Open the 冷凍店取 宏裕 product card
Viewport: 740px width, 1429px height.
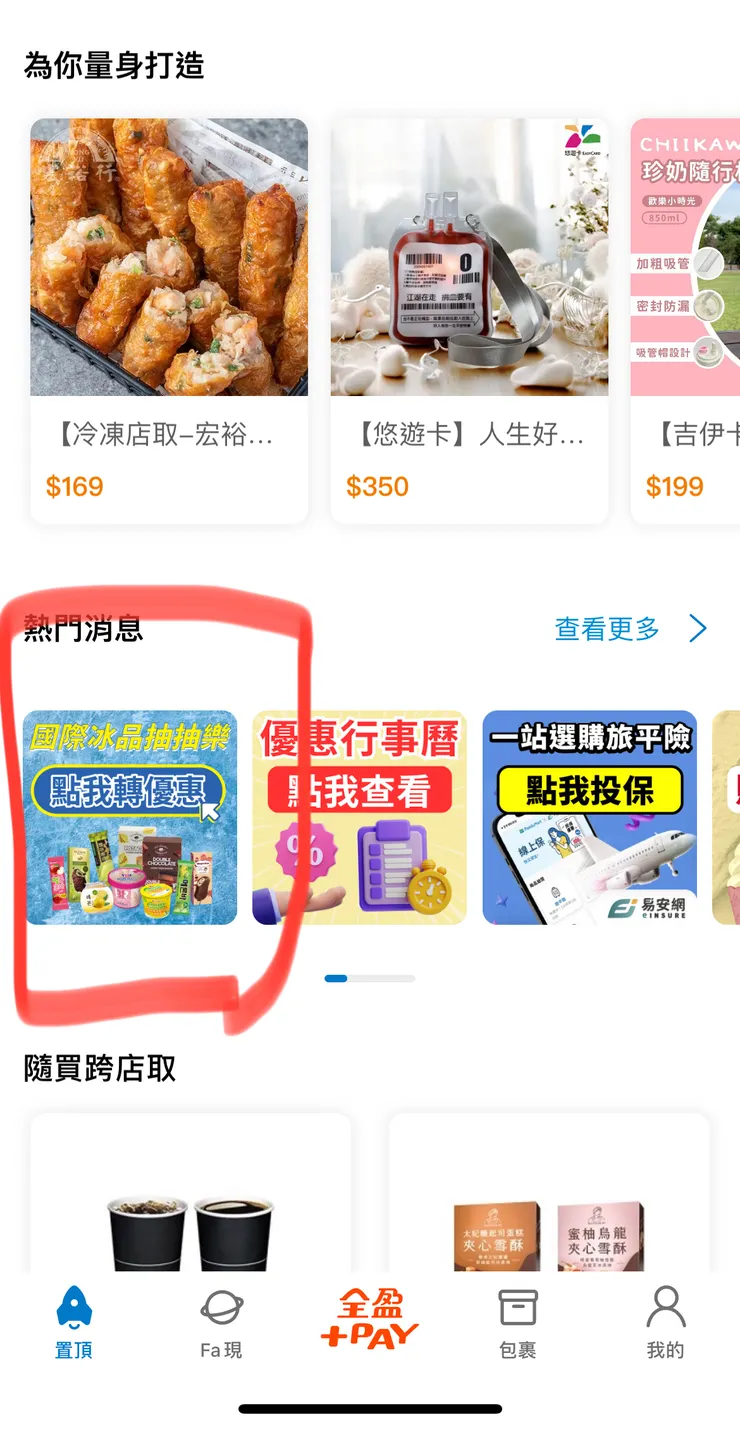[x=169, y=320]
